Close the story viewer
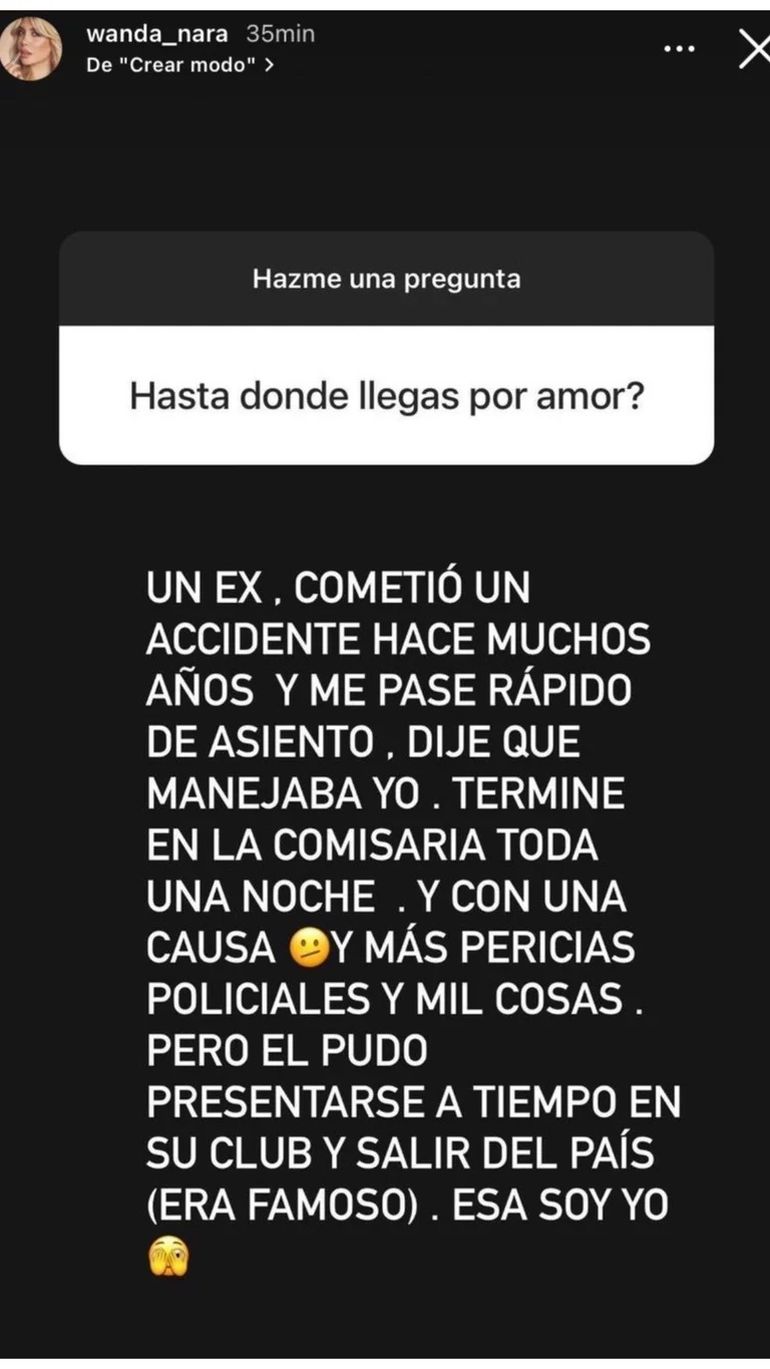This screenshot has height=1369, width=770. 752,49
